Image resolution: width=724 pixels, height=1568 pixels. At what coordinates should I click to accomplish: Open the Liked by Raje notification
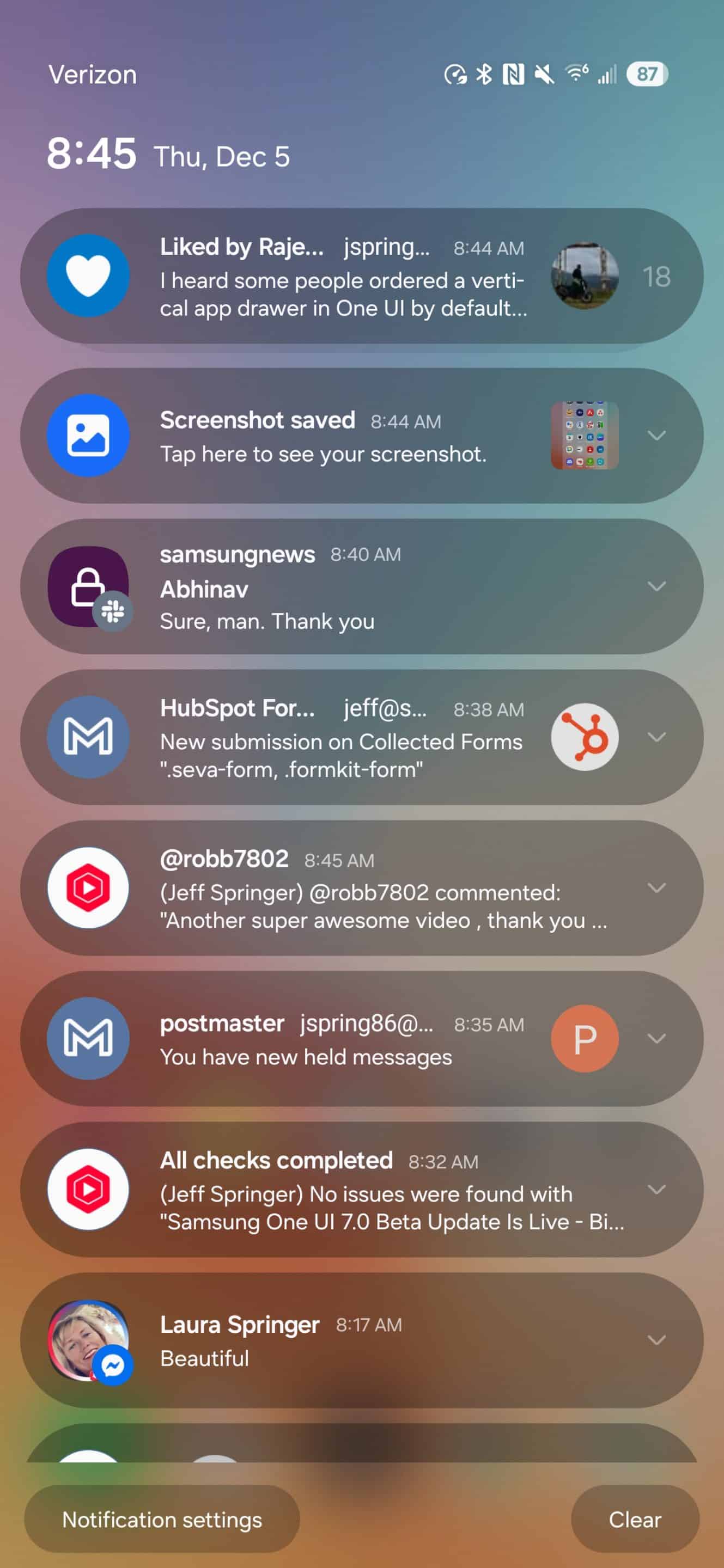pyautogui.click(x=362, y=275)
